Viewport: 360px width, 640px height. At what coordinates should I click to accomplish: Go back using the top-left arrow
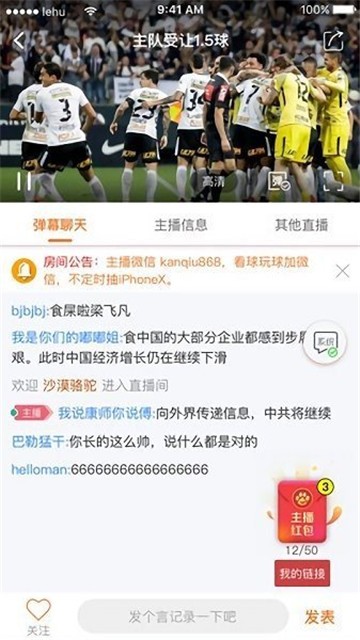pos(19,40)
